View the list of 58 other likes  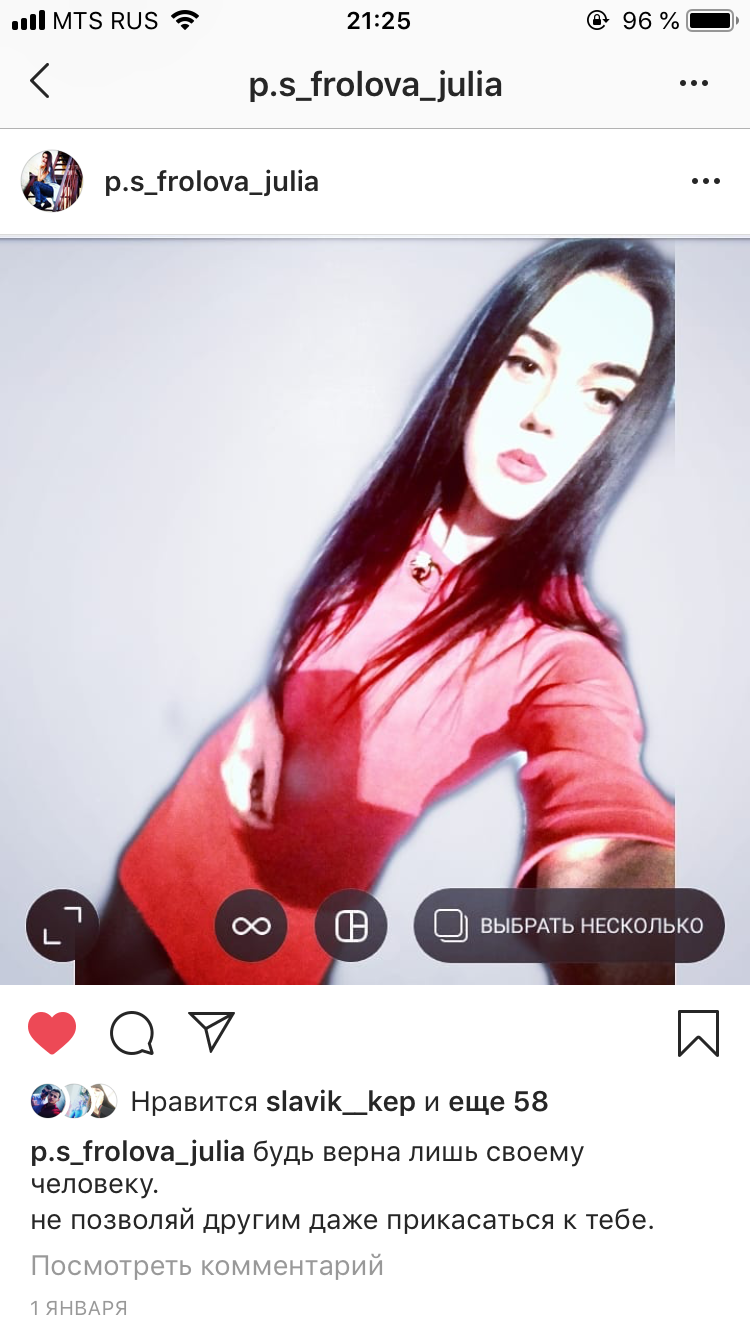[498, 1102]
